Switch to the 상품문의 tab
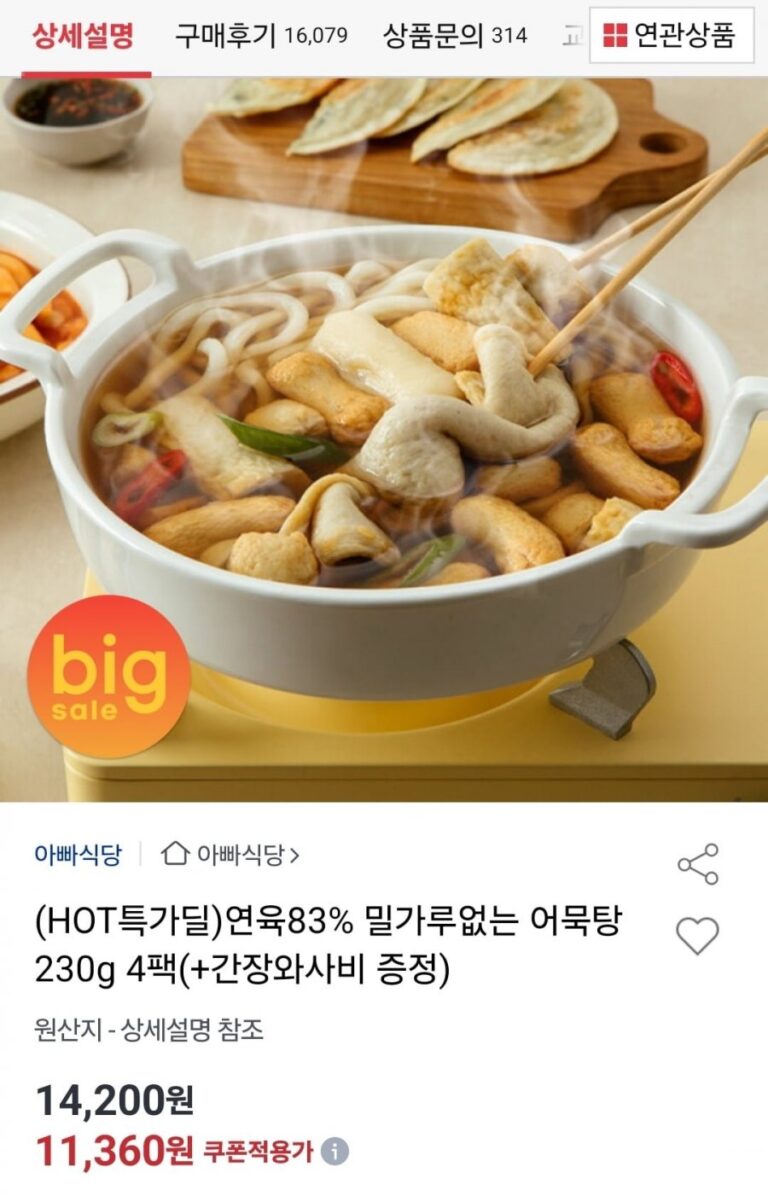 point(454,37)
